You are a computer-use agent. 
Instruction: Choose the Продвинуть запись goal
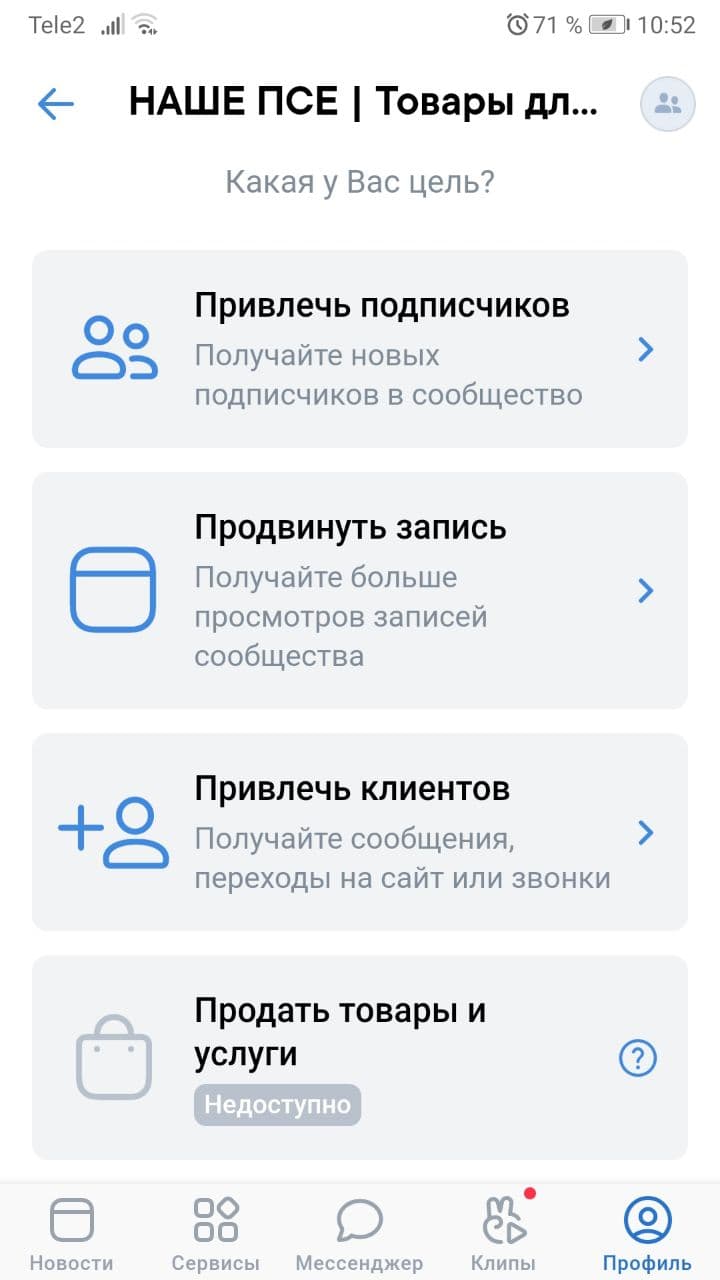pos(360,591)
